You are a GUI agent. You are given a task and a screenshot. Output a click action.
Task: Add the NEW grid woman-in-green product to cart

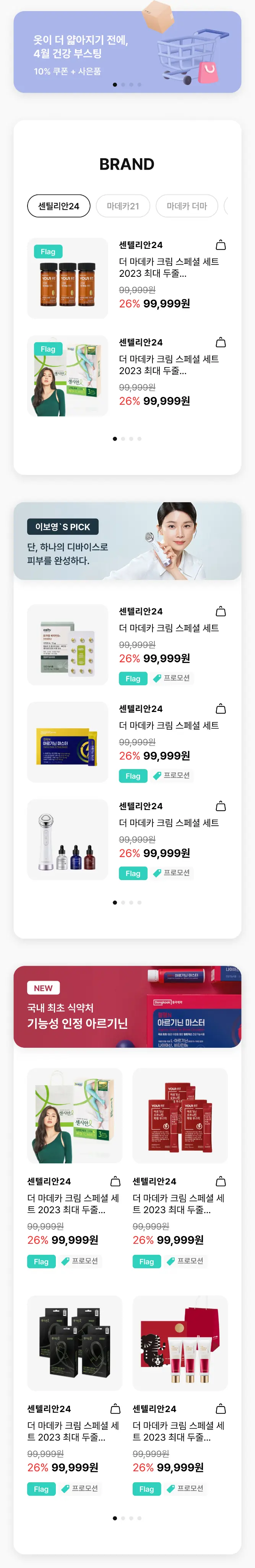tap(115, 1181)
